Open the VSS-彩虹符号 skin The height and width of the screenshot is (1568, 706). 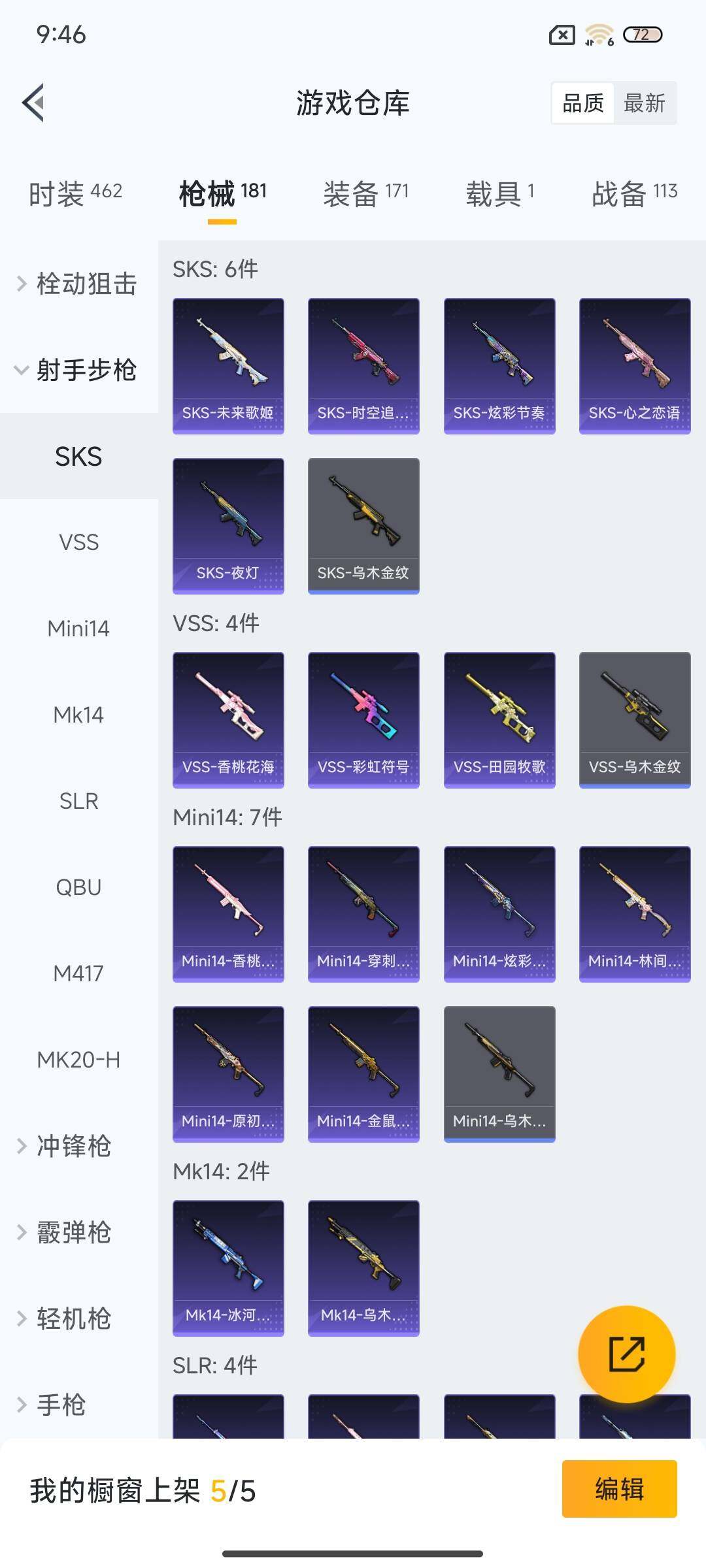(x=363, y=720)
